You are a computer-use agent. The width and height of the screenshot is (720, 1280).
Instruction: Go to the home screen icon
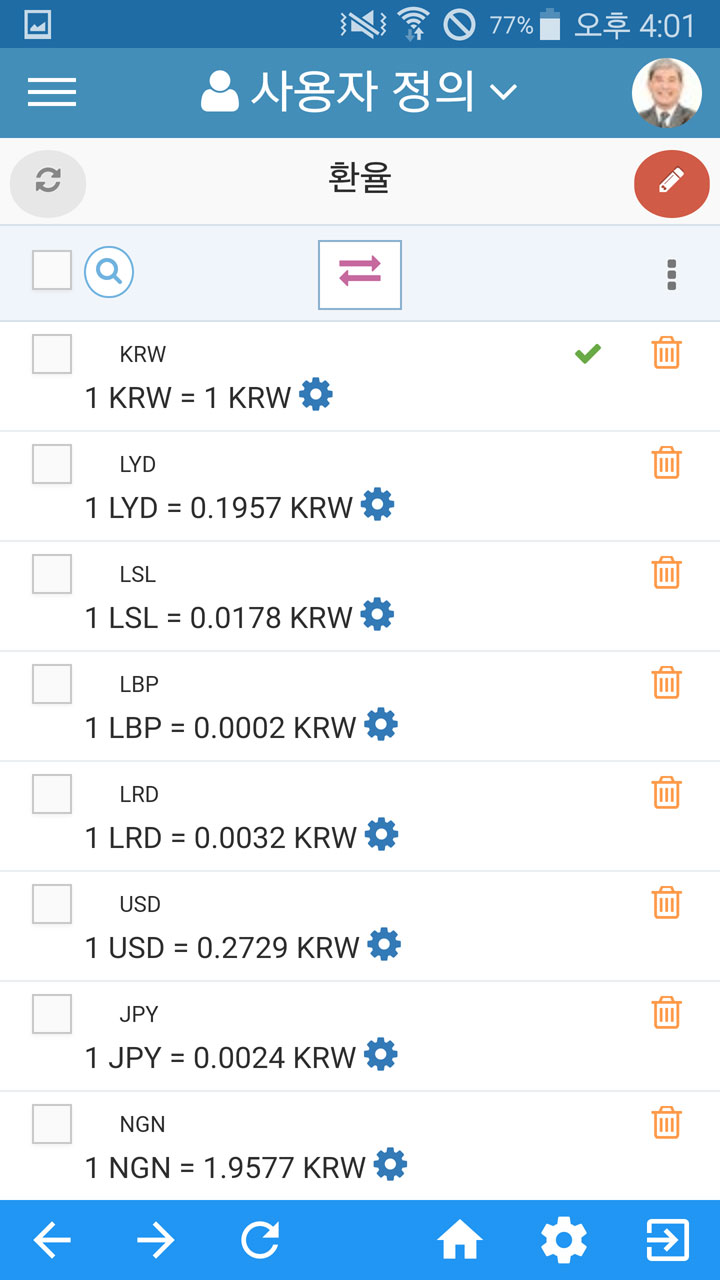point(460,1241)
